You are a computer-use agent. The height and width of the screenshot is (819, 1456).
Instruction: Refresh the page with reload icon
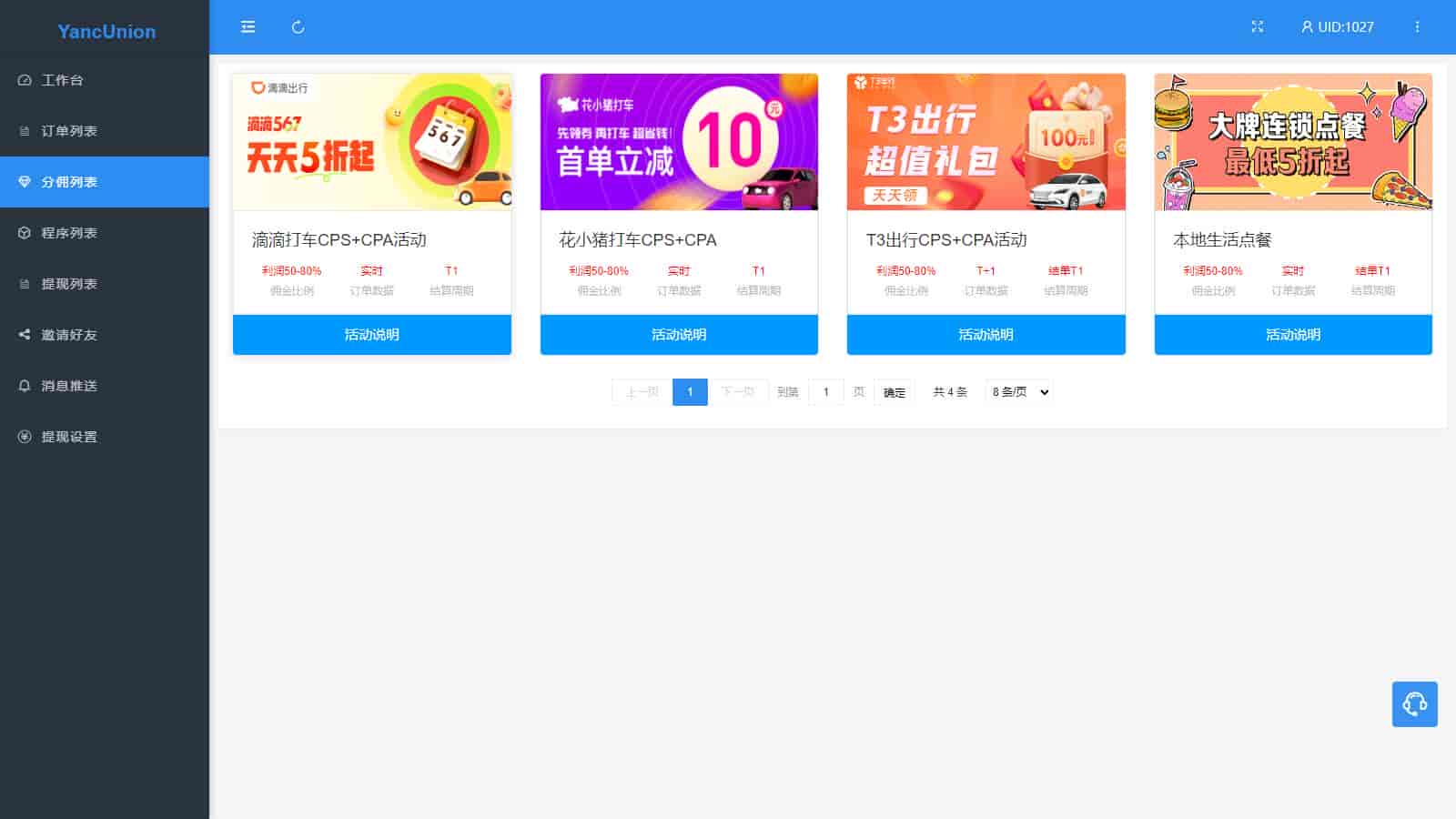click(298, 27)
